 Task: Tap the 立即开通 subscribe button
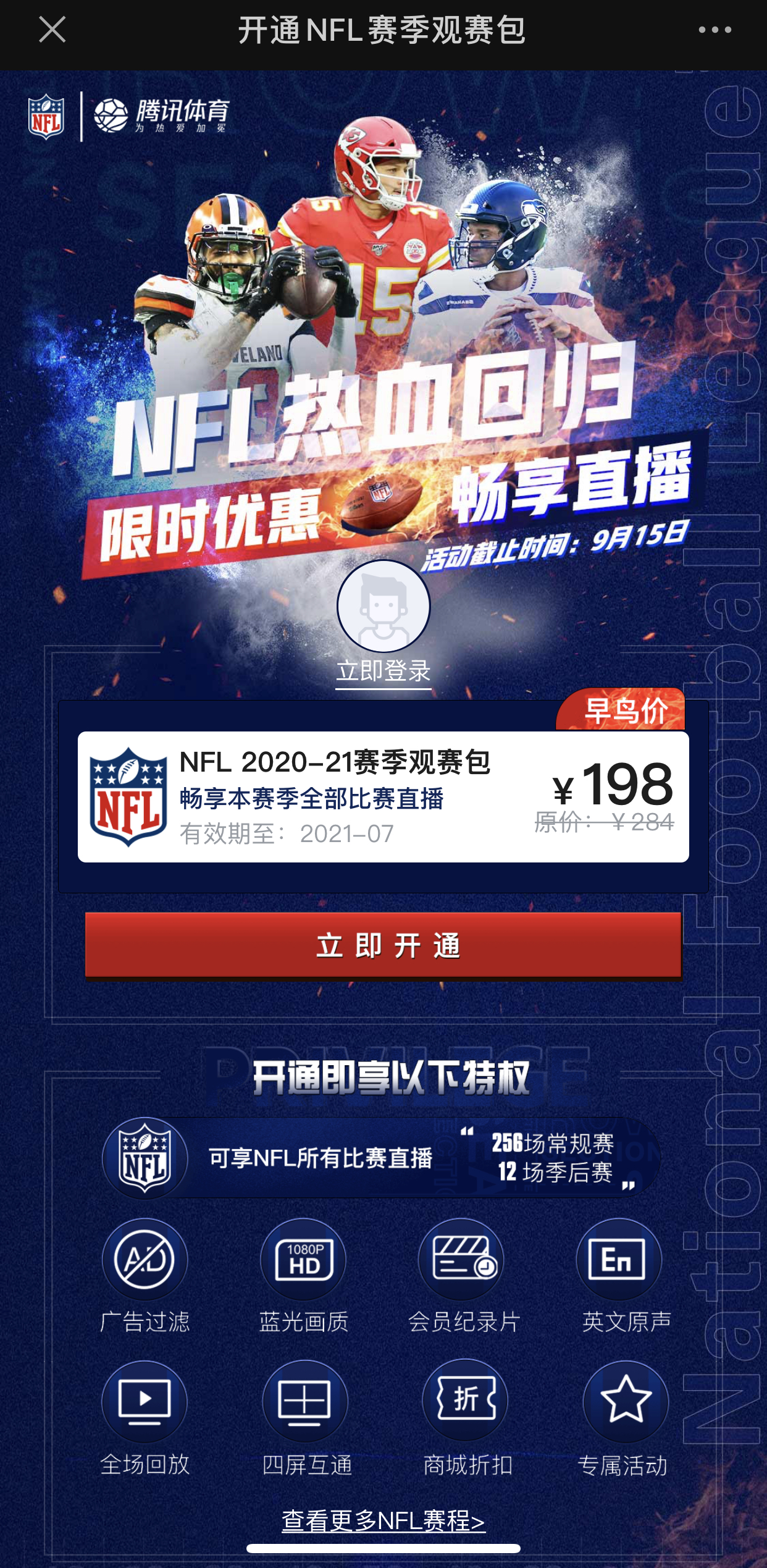coord(383,946)
